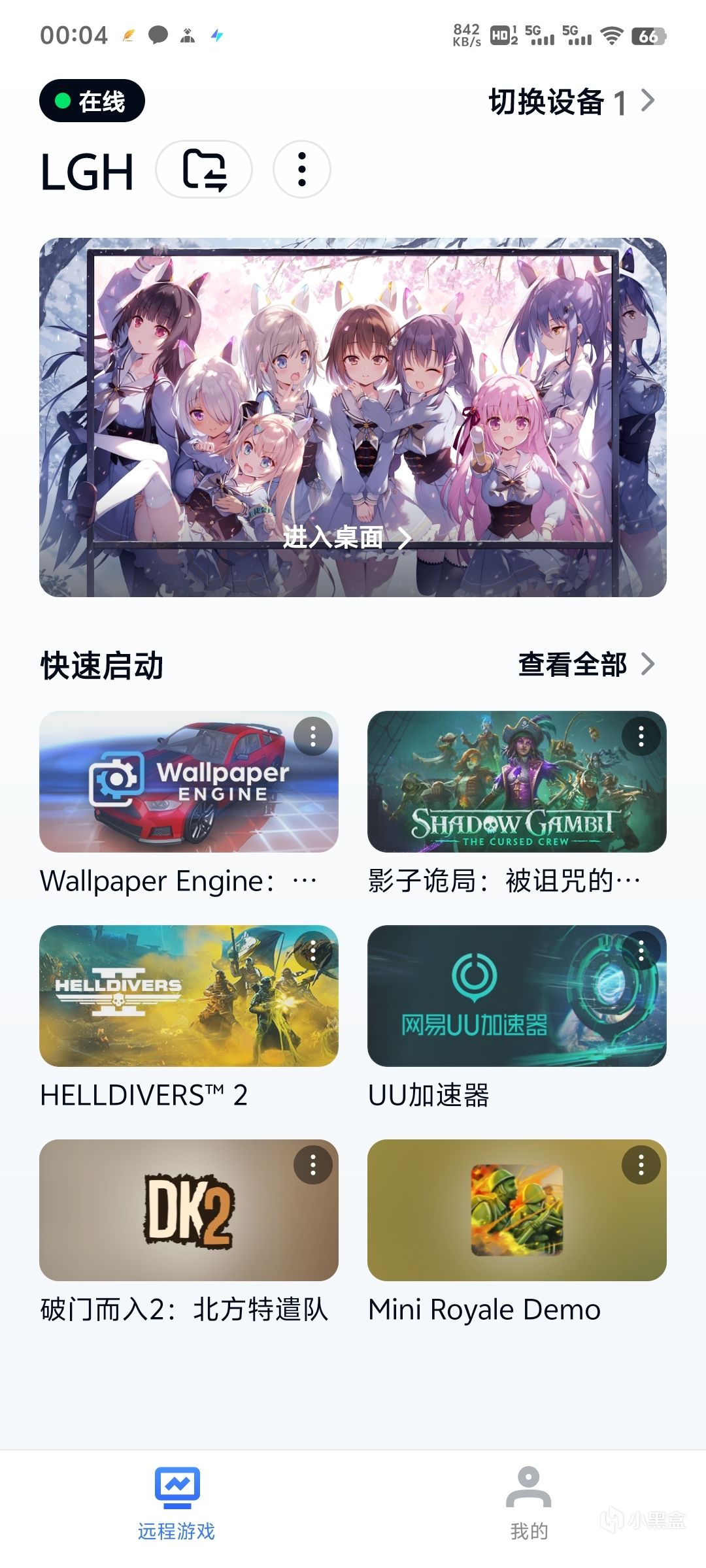
Task: Open Mini Royale Demo card
Action: click(x=516, y=1212)
